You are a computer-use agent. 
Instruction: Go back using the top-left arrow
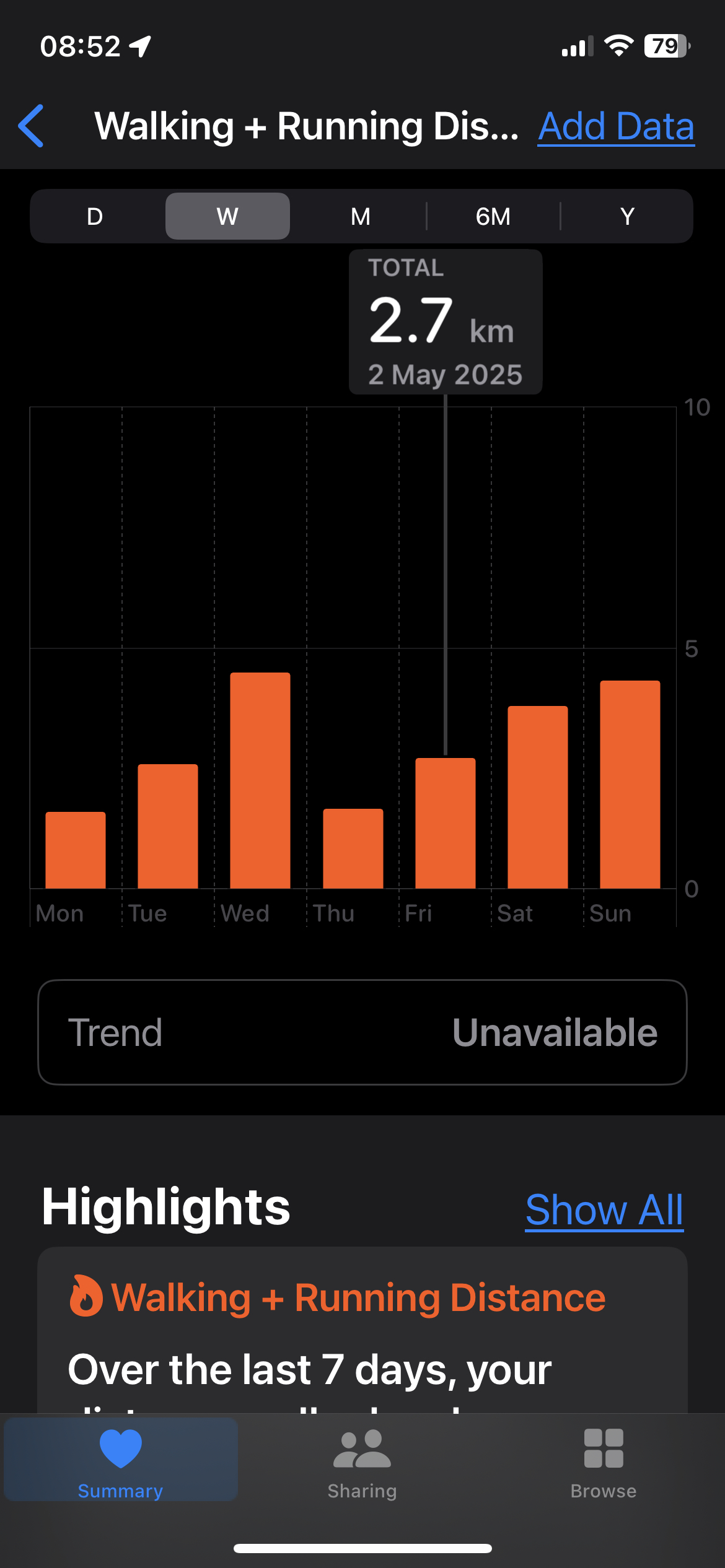(32, 126)
